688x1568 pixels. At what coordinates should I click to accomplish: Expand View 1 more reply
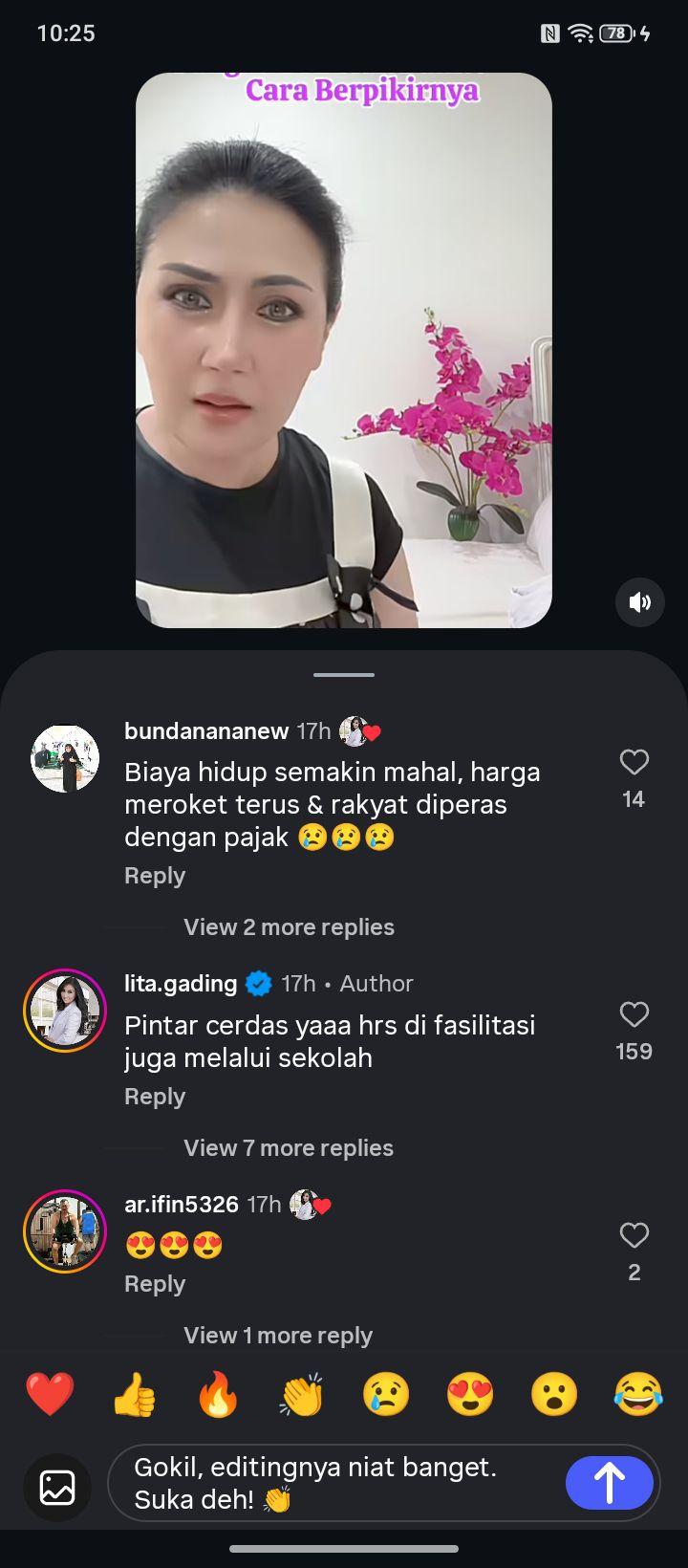pyautogui.click(x=278, y=1336)
